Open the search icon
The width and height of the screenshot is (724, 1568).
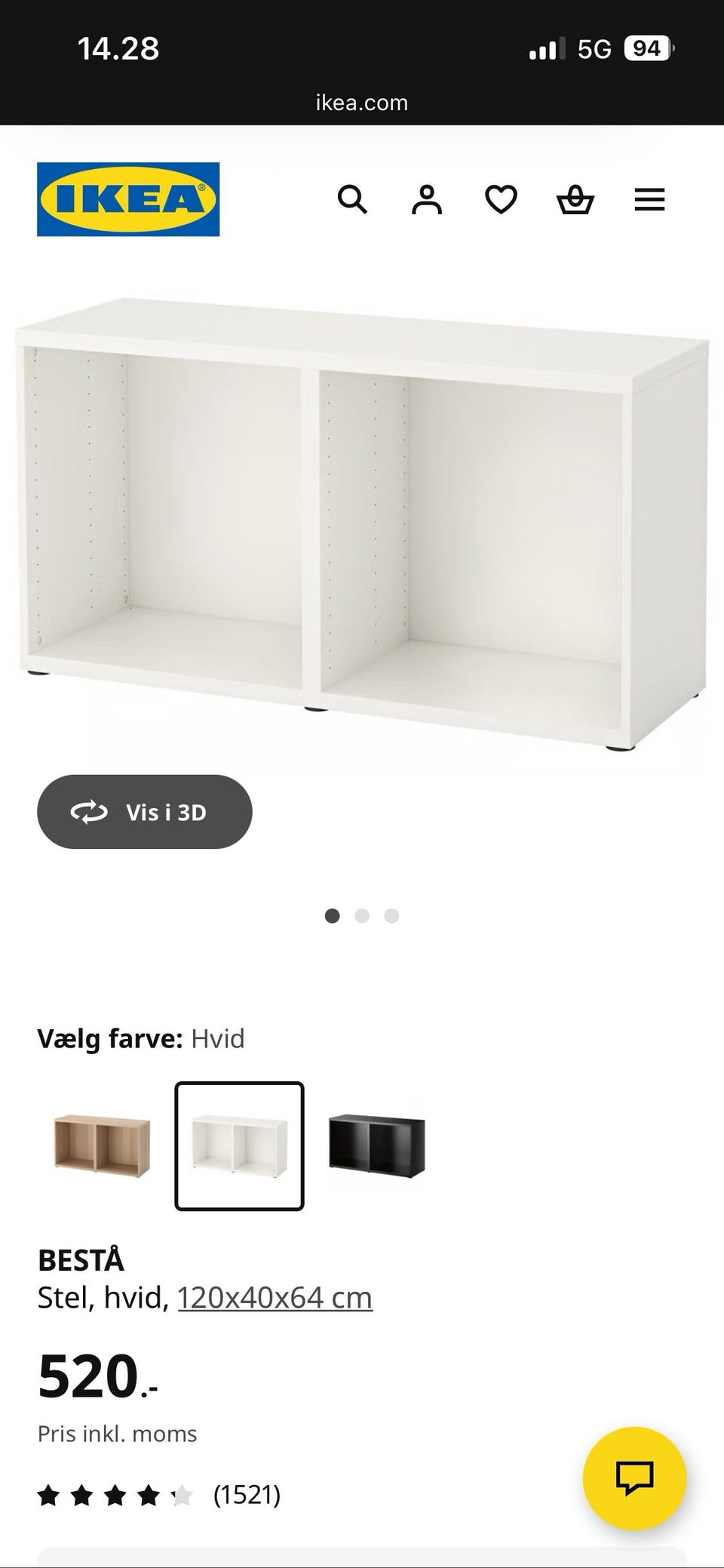352,200
